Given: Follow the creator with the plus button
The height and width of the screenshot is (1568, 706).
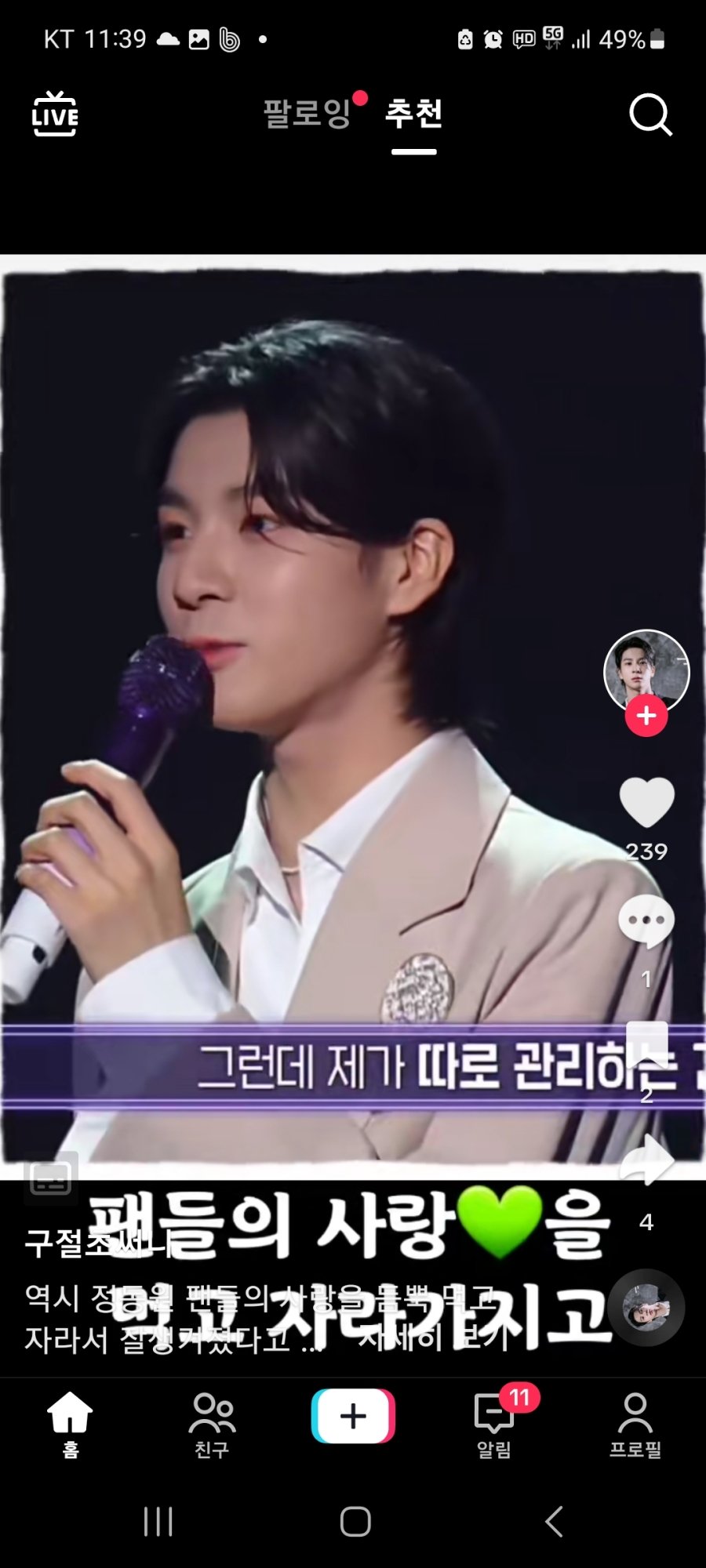Looking at the screenshot, I should (x=646, y=716).
